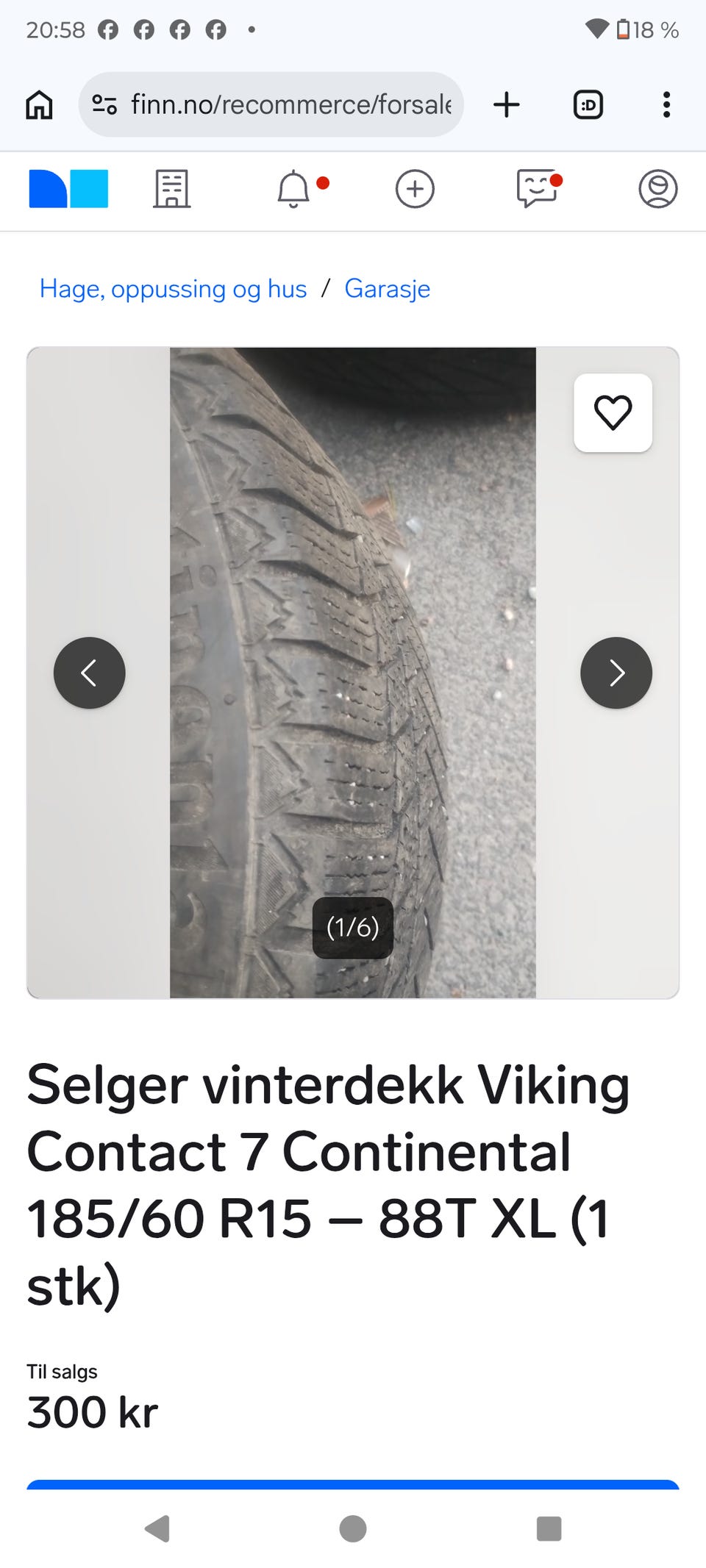The width and height of the screenshot is (706, 1568).
Task: Tap the browser home icon
Action: (x=39, y=104)
